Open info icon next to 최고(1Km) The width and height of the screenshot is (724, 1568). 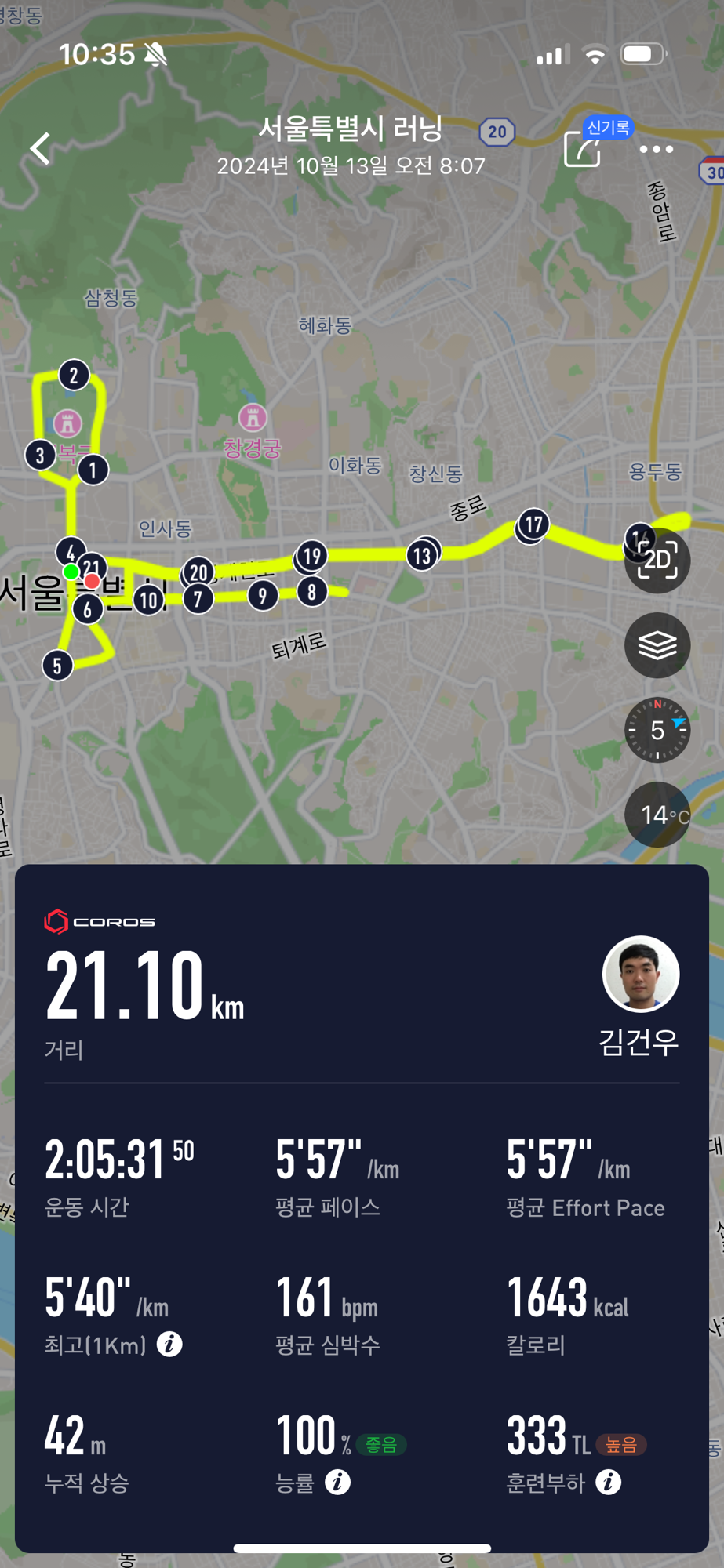(169, 1345)
